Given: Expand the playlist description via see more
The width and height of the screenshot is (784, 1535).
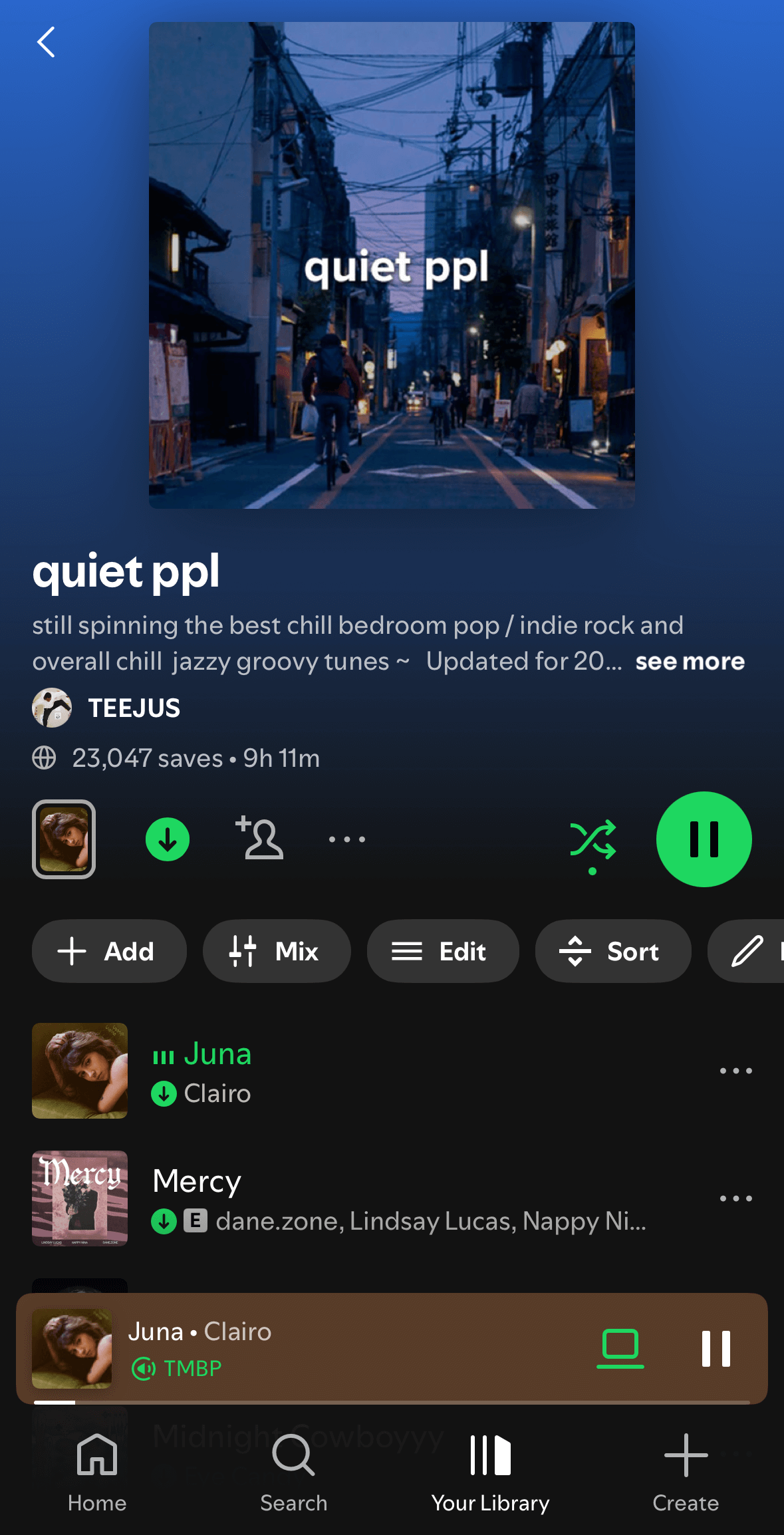Looking at the screenshot, I should [x=690, y=661].
